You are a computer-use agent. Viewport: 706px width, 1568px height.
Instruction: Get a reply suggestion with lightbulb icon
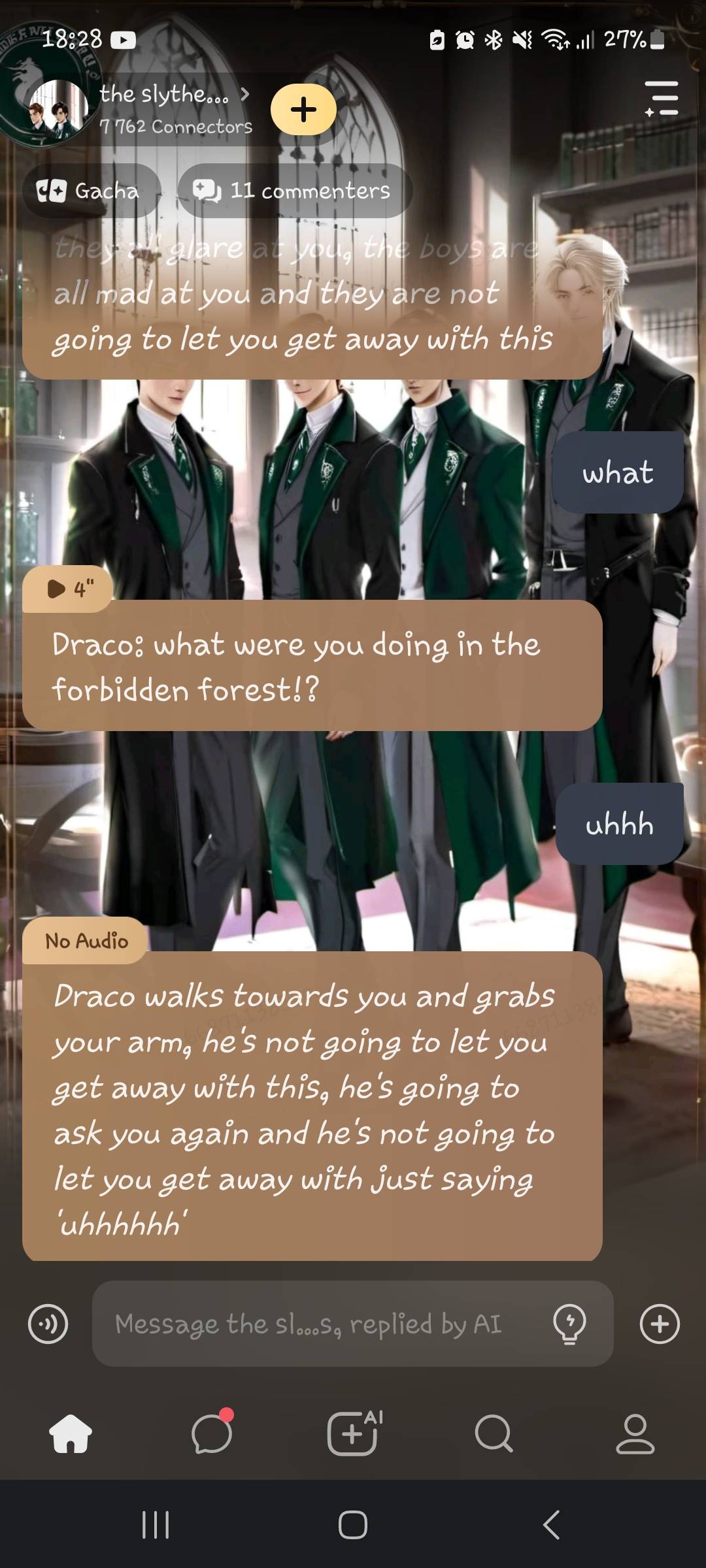(x=569, y=1324)
